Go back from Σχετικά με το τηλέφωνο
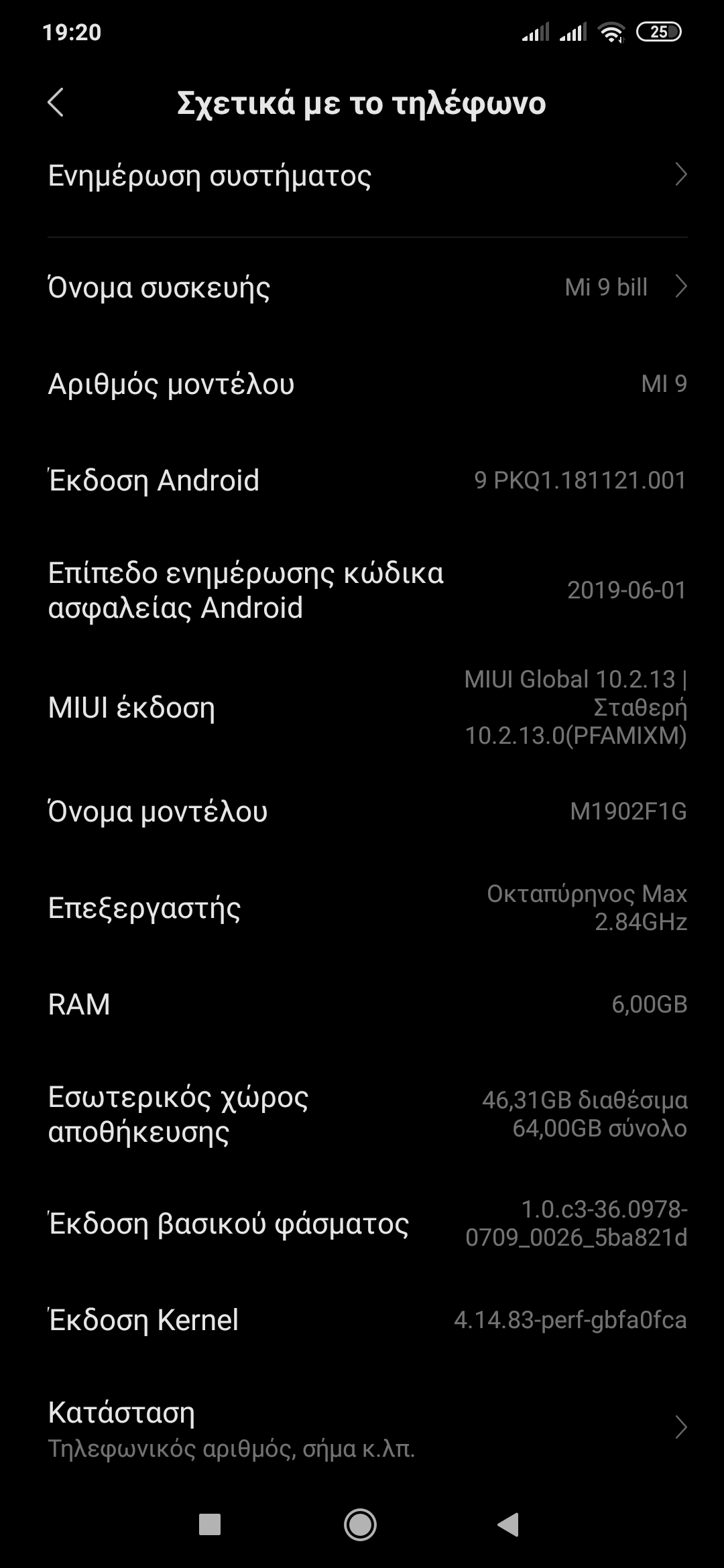The image size is (724, 1568). (x=56, y=103)
